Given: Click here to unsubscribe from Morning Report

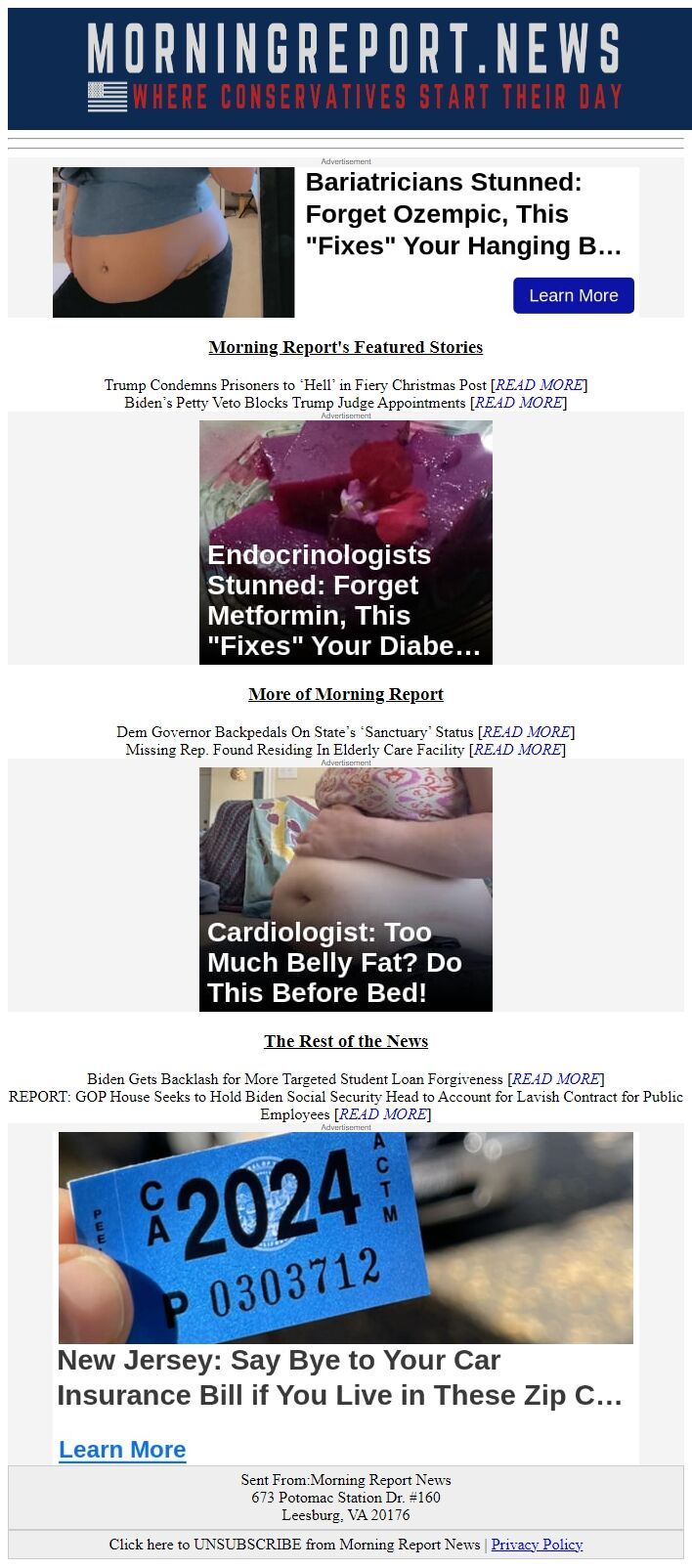Looking at the screenshot, I should tap(293, 1545).
